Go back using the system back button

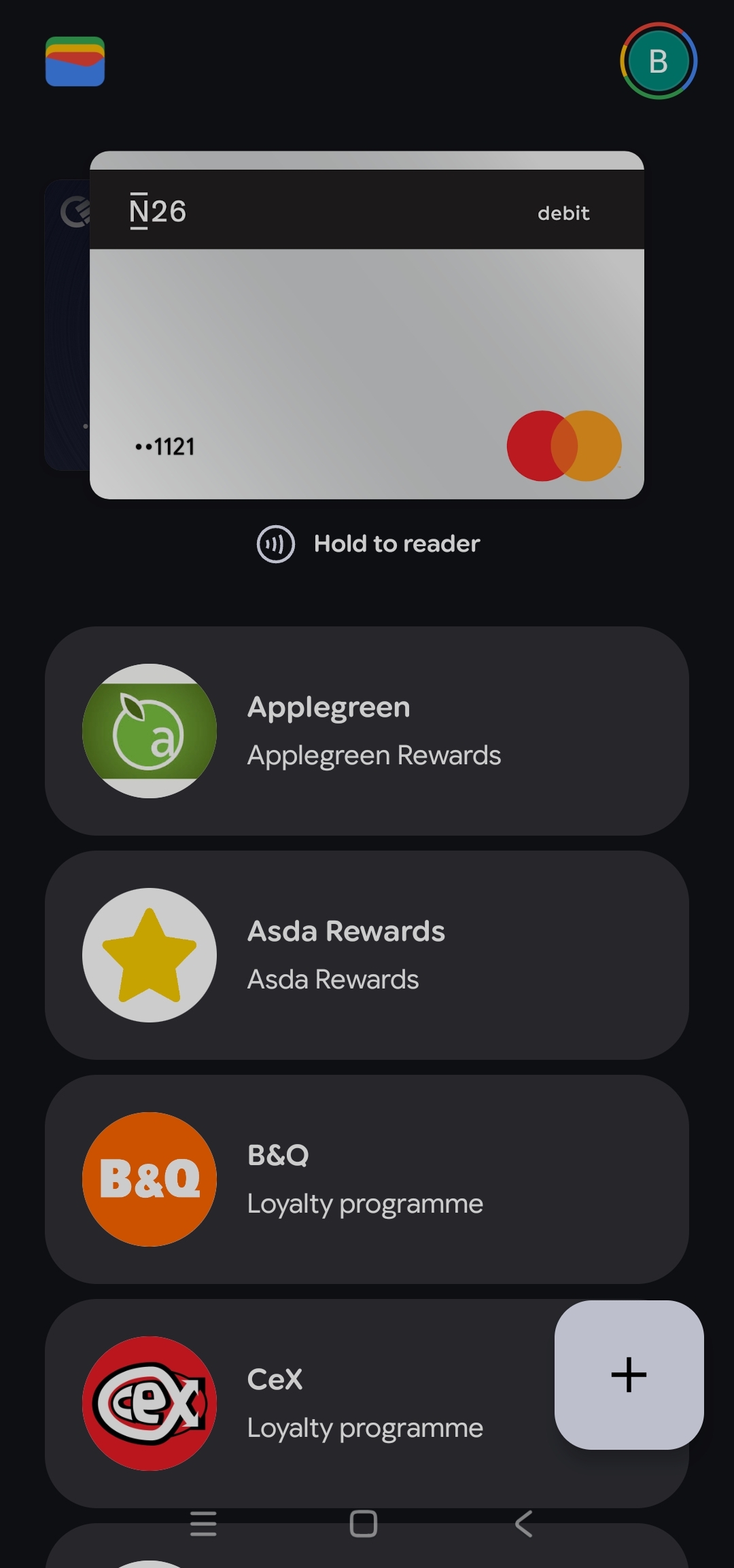pyautogui.click(x=523, y=1524)
